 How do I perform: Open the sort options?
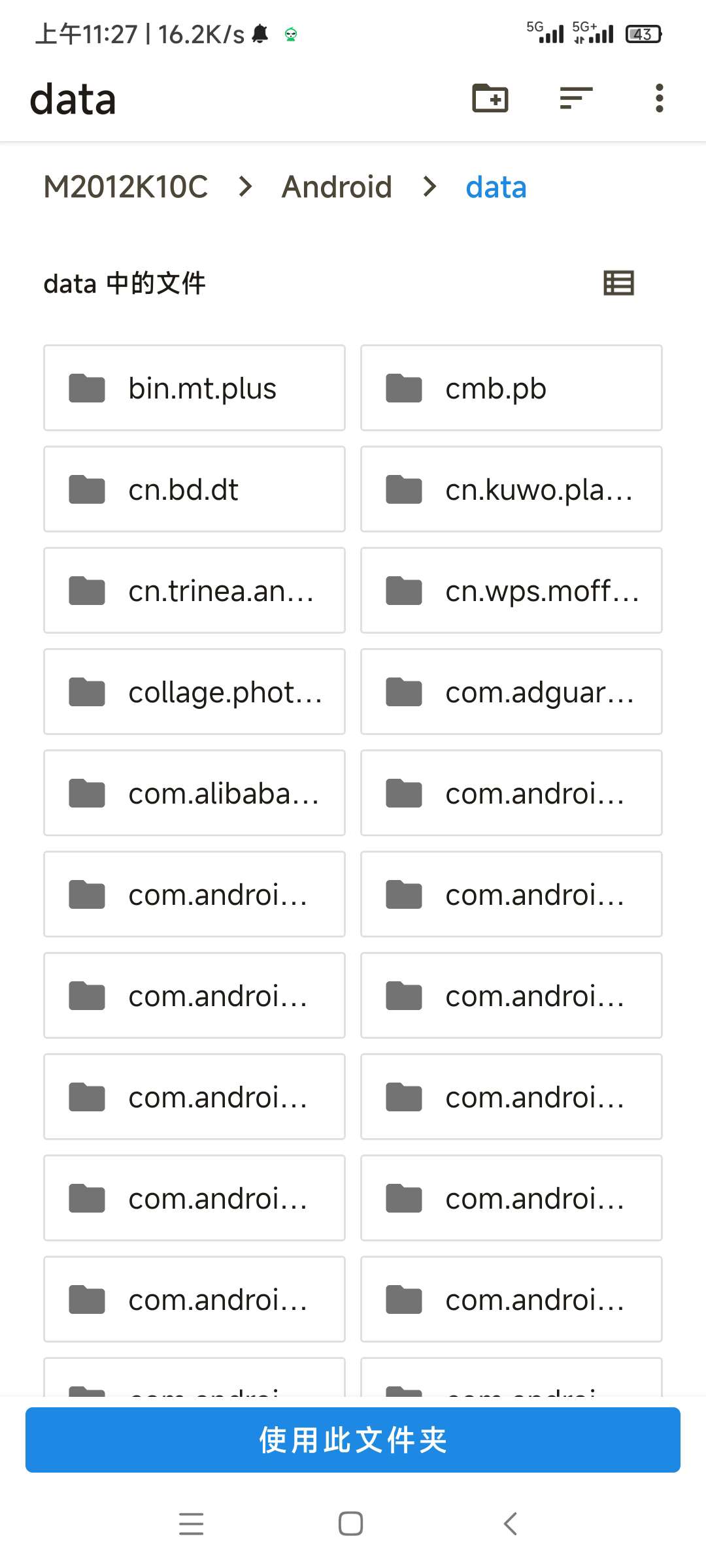[576, 99]
